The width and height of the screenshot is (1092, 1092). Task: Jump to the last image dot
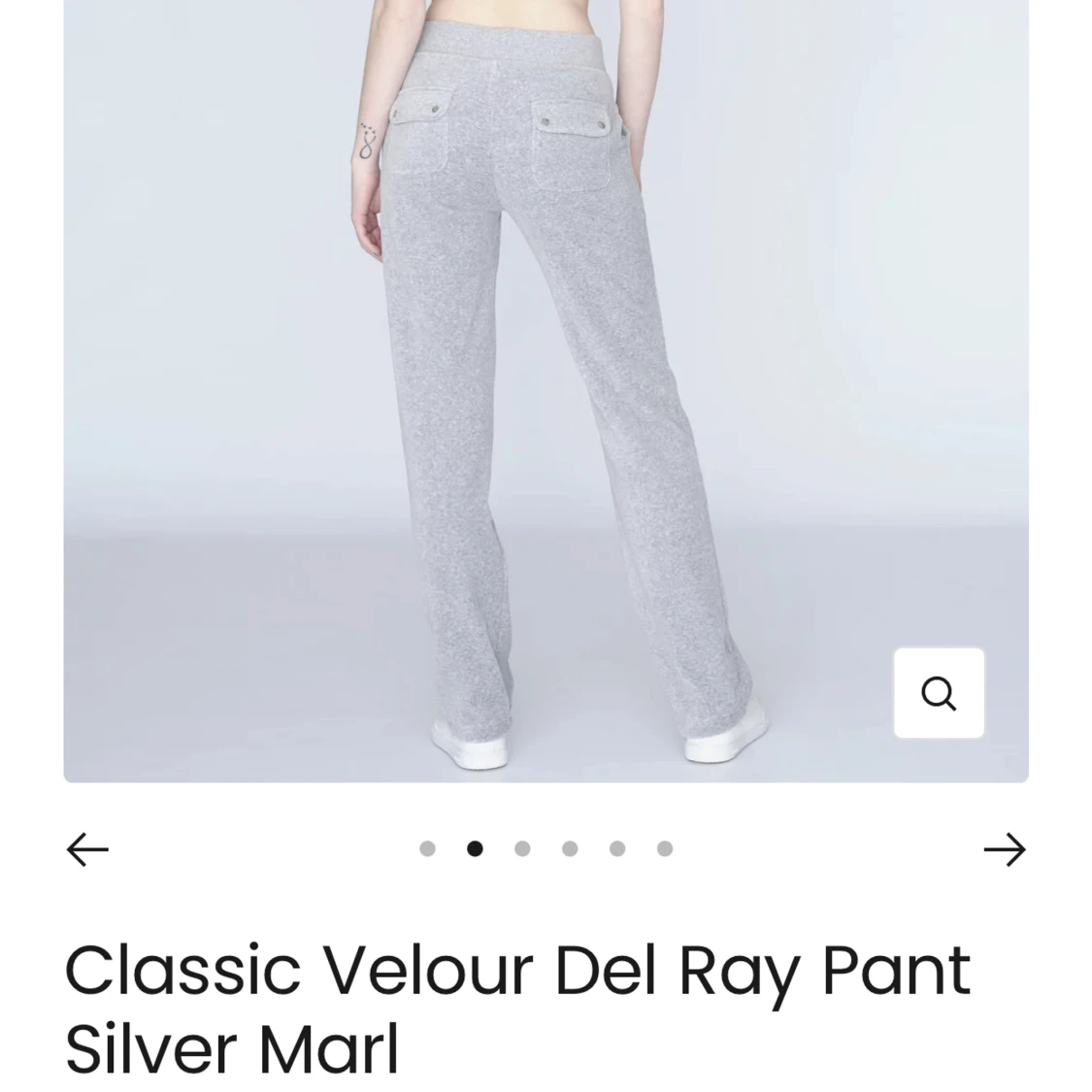pos(665,849)
